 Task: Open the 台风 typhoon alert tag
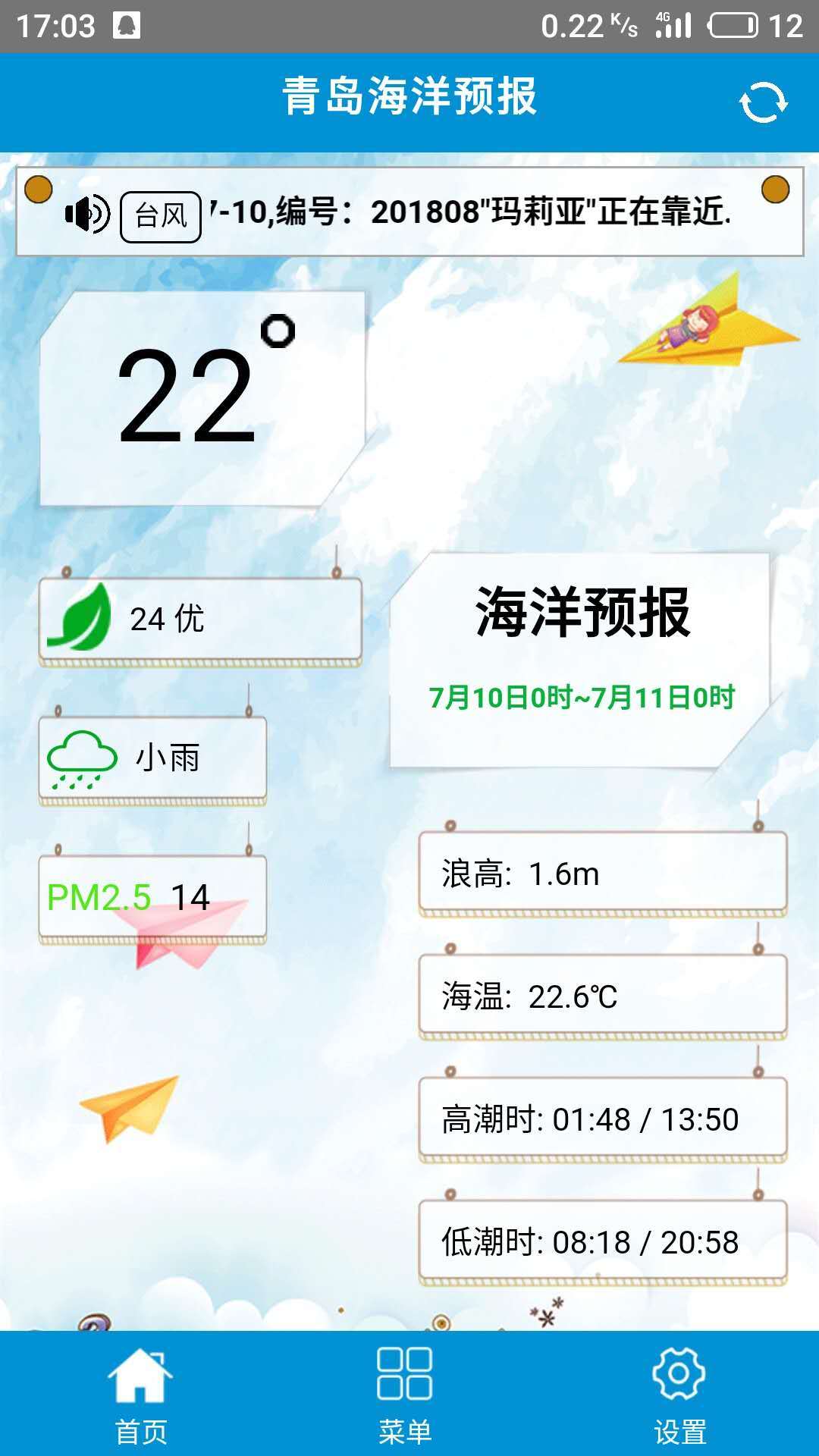point(160,217)
